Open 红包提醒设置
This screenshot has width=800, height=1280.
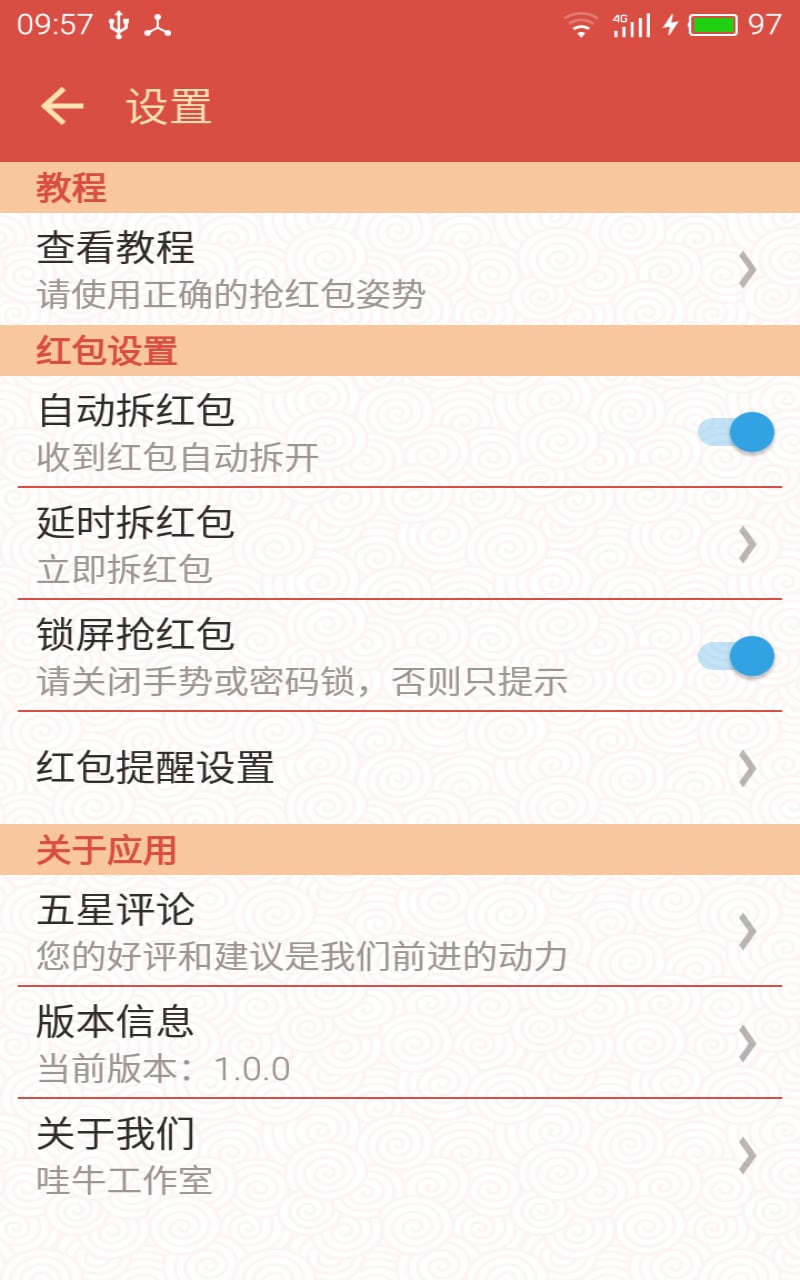click(400, 768)
